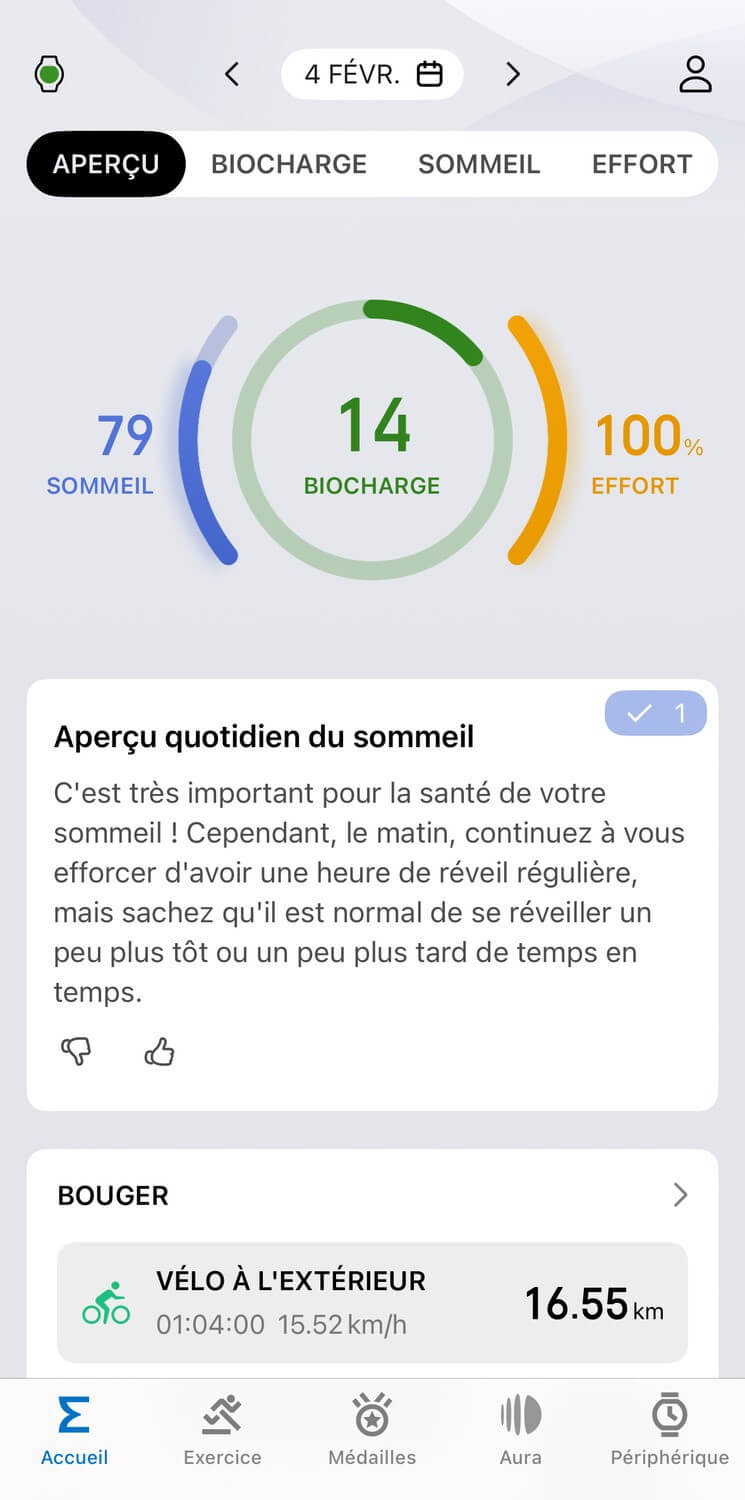Select the Accueil tab
Viewport: 745px width, 1500px height.
(x=74, y=1431)
